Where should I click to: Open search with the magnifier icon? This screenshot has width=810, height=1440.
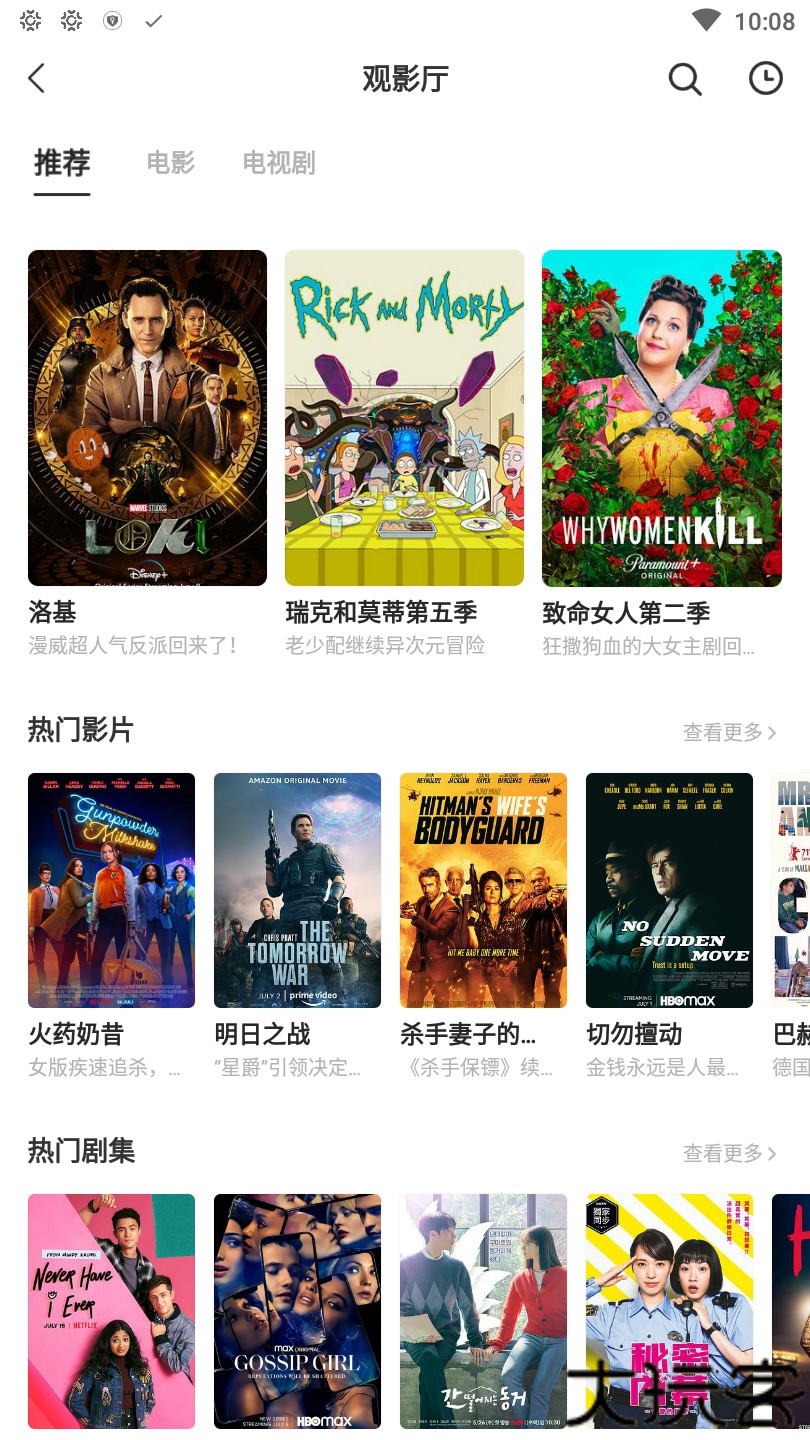point(685,78)
